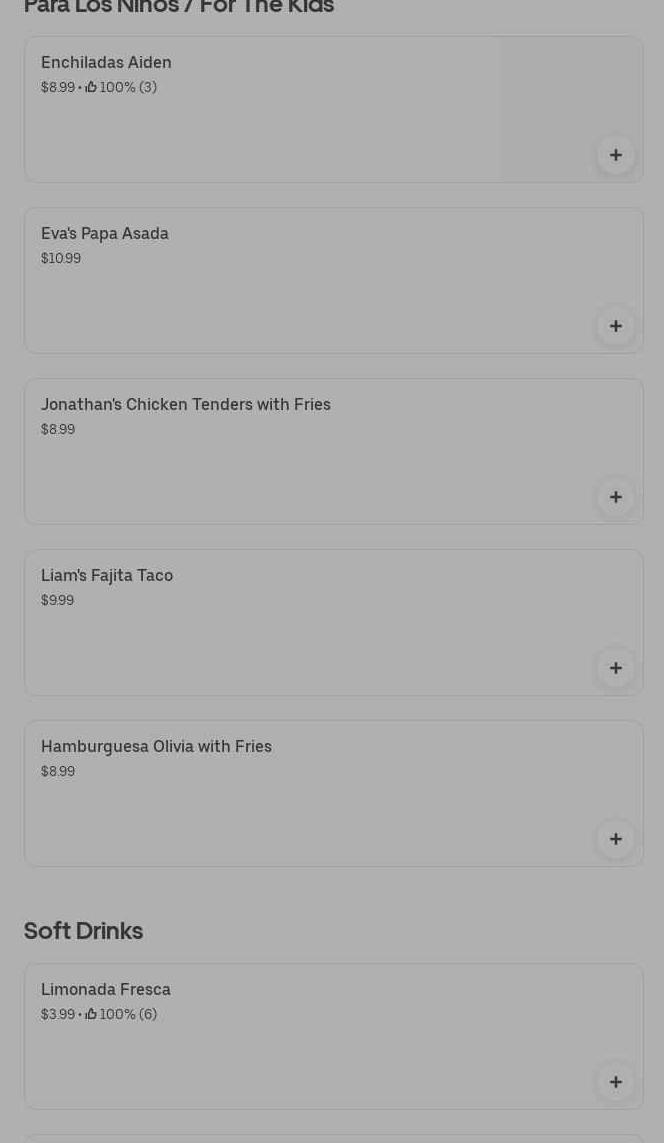This screenshot has width=664, height=1143.
Task: Open Liam's Fajita Taco details
Action: pos(107,576)
